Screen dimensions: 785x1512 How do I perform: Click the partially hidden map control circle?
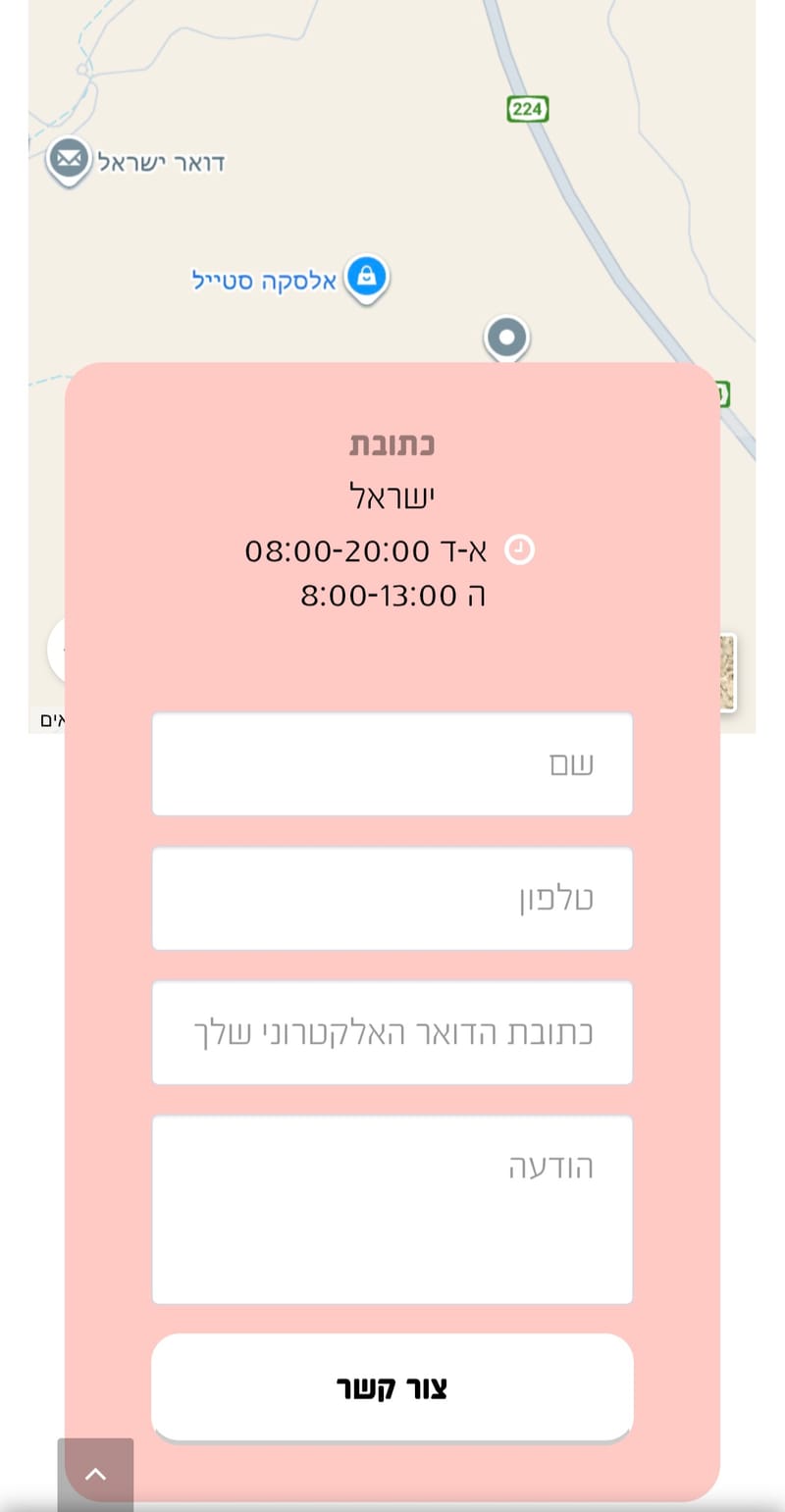click(x=59, y=650)
